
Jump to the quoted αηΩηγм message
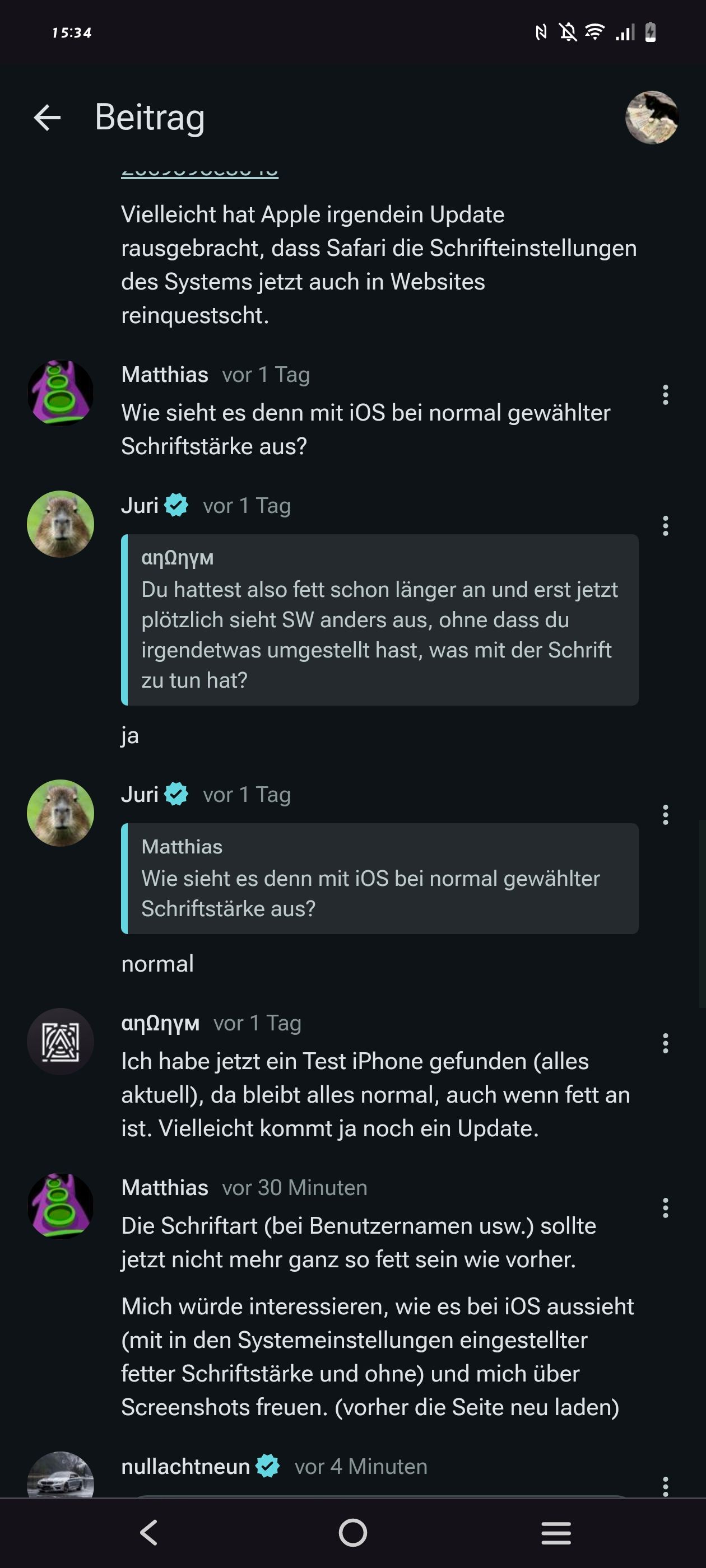[379, 620]
